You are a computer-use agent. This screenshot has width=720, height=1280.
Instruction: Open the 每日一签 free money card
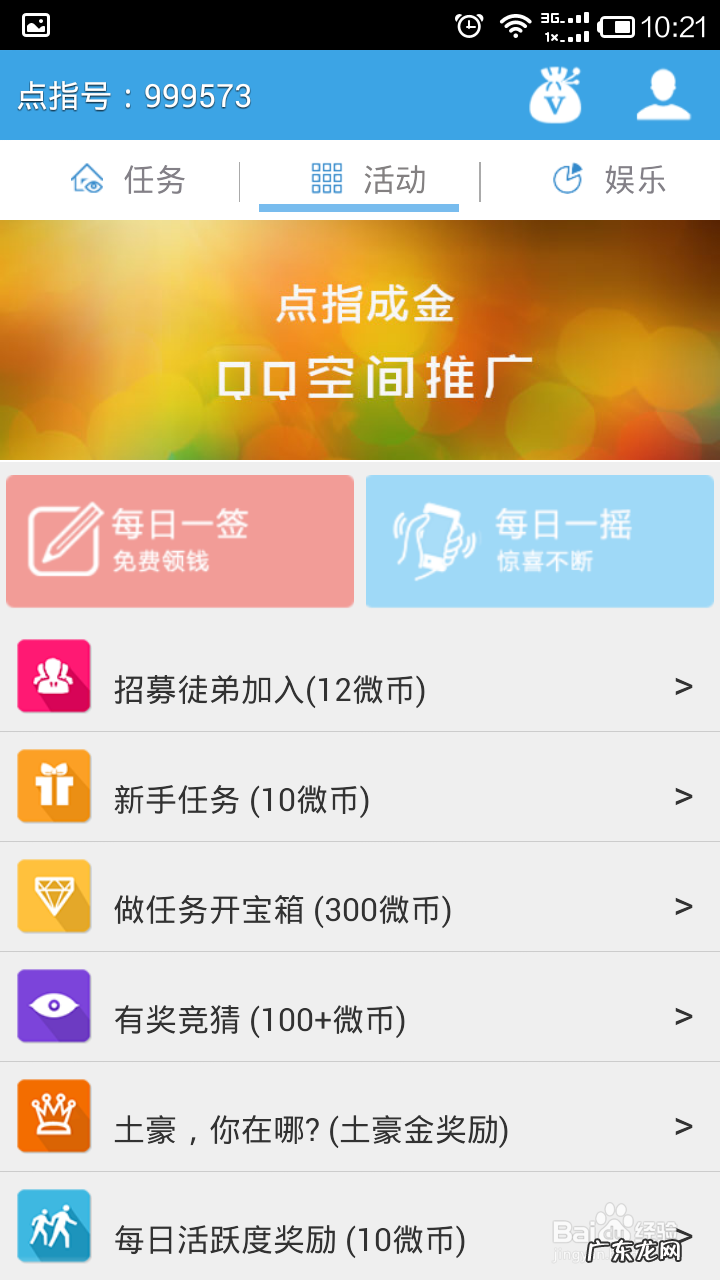tap(180, 540)
